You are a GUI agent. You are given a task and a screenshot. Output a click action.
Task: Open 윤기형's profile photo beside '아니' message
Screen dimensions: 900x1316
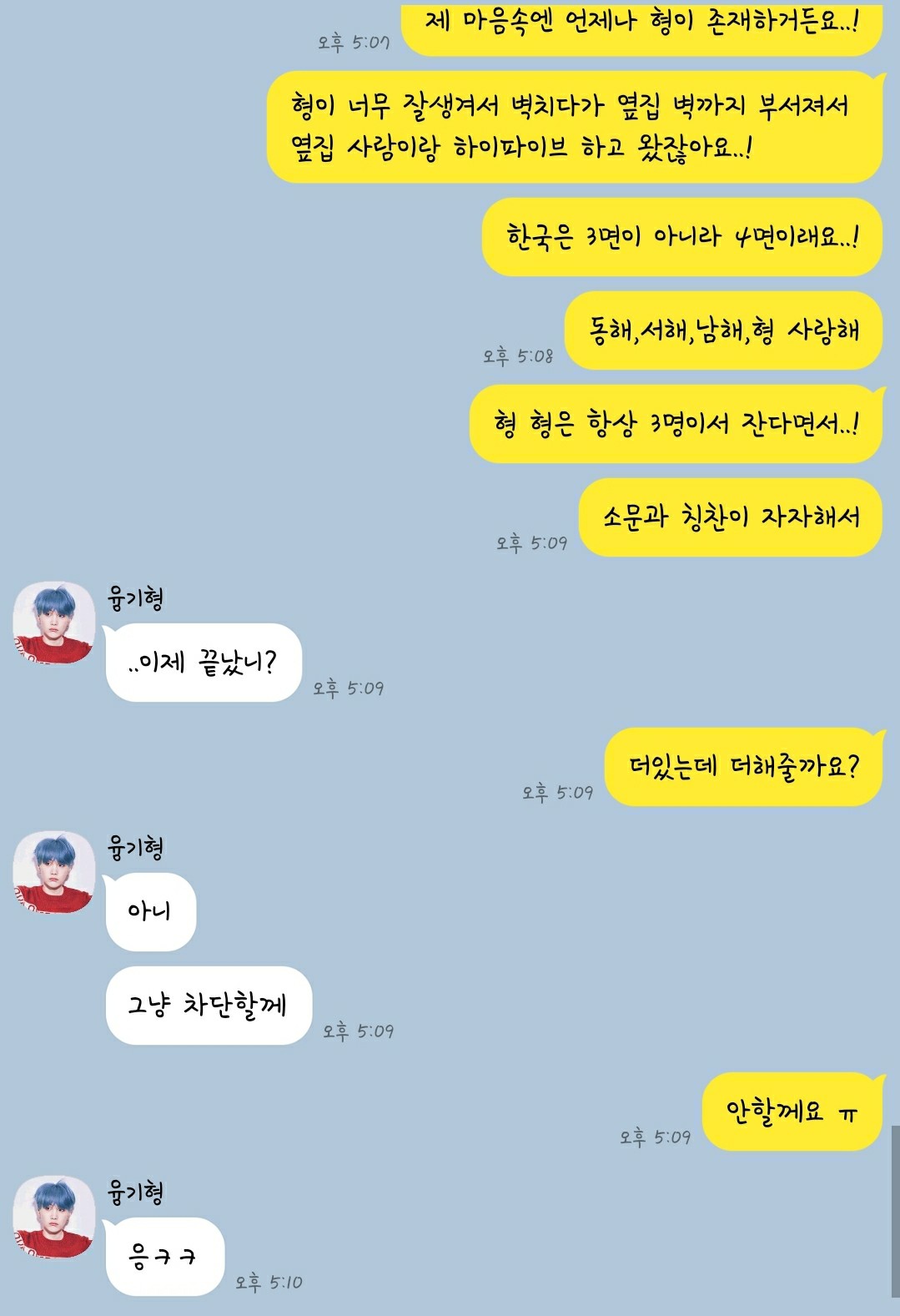[x=54, y=872]
